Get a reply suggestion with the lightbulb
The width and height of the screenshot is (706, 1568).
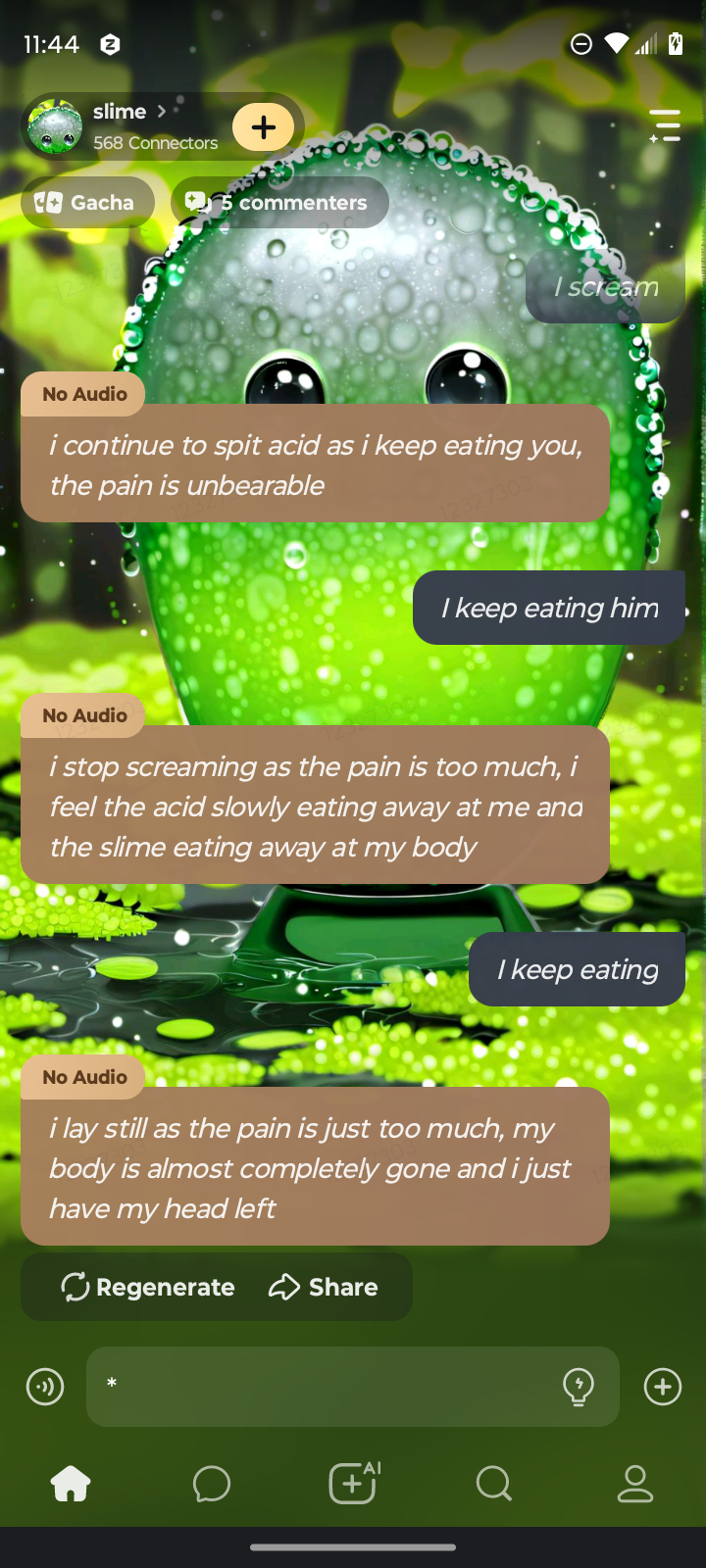pyautogui.click(x=579, y=1387)
